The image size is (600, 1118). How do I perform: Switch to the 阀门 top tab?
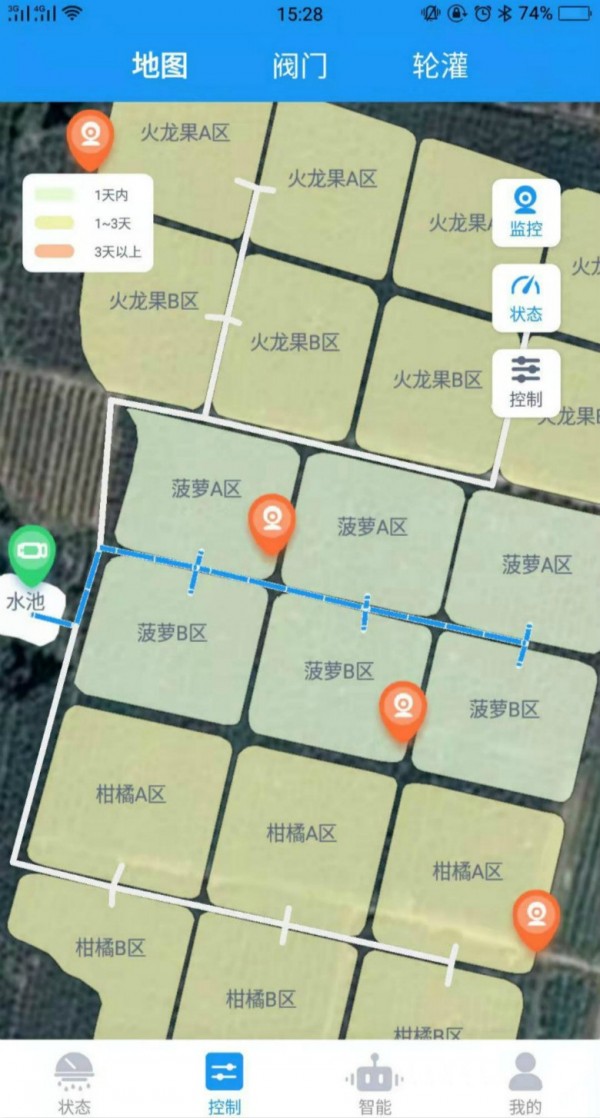click(300, 66)
